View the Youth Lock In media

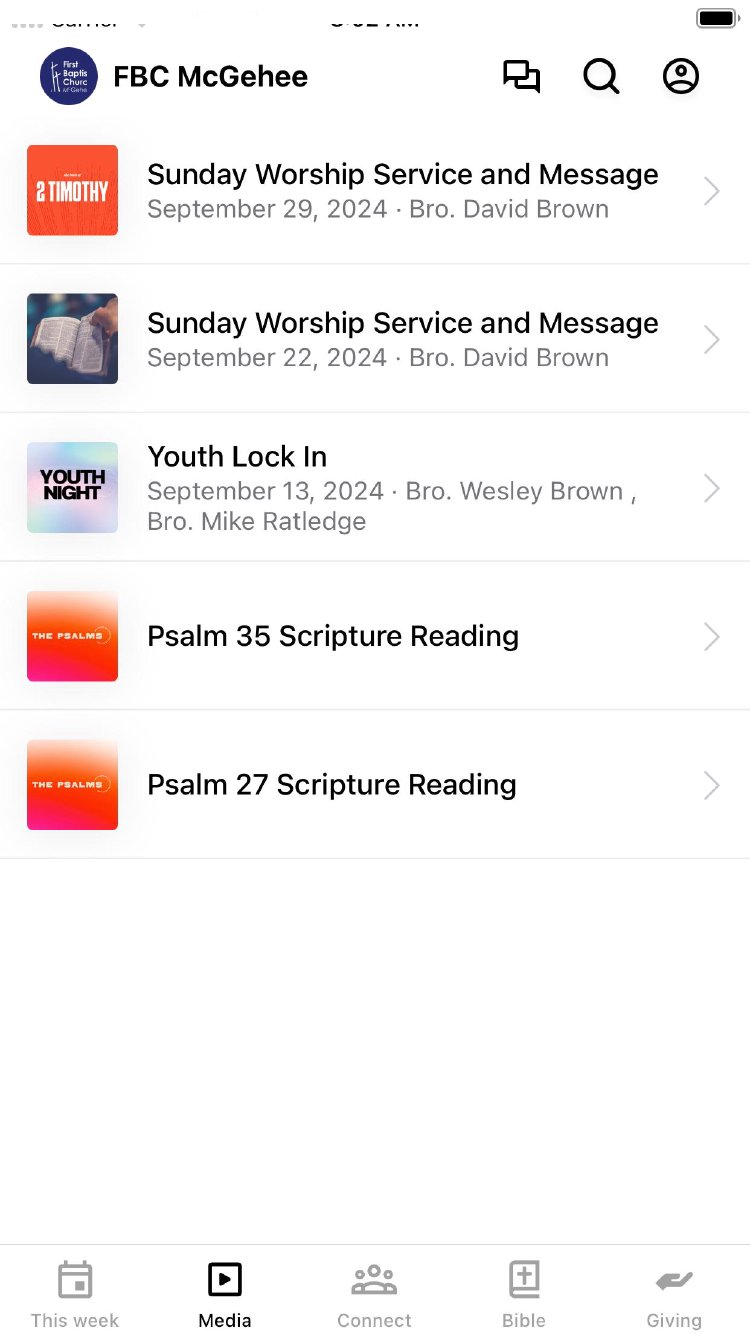[x=375, y=488]
